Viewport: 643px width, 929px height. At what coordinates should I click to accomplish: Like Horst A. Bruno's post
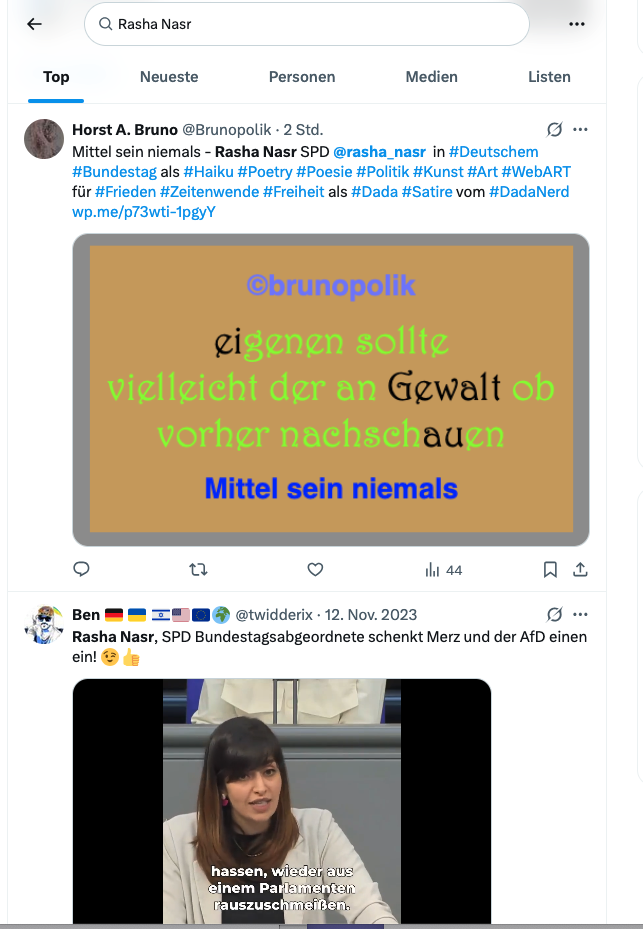tap(315, 570)
